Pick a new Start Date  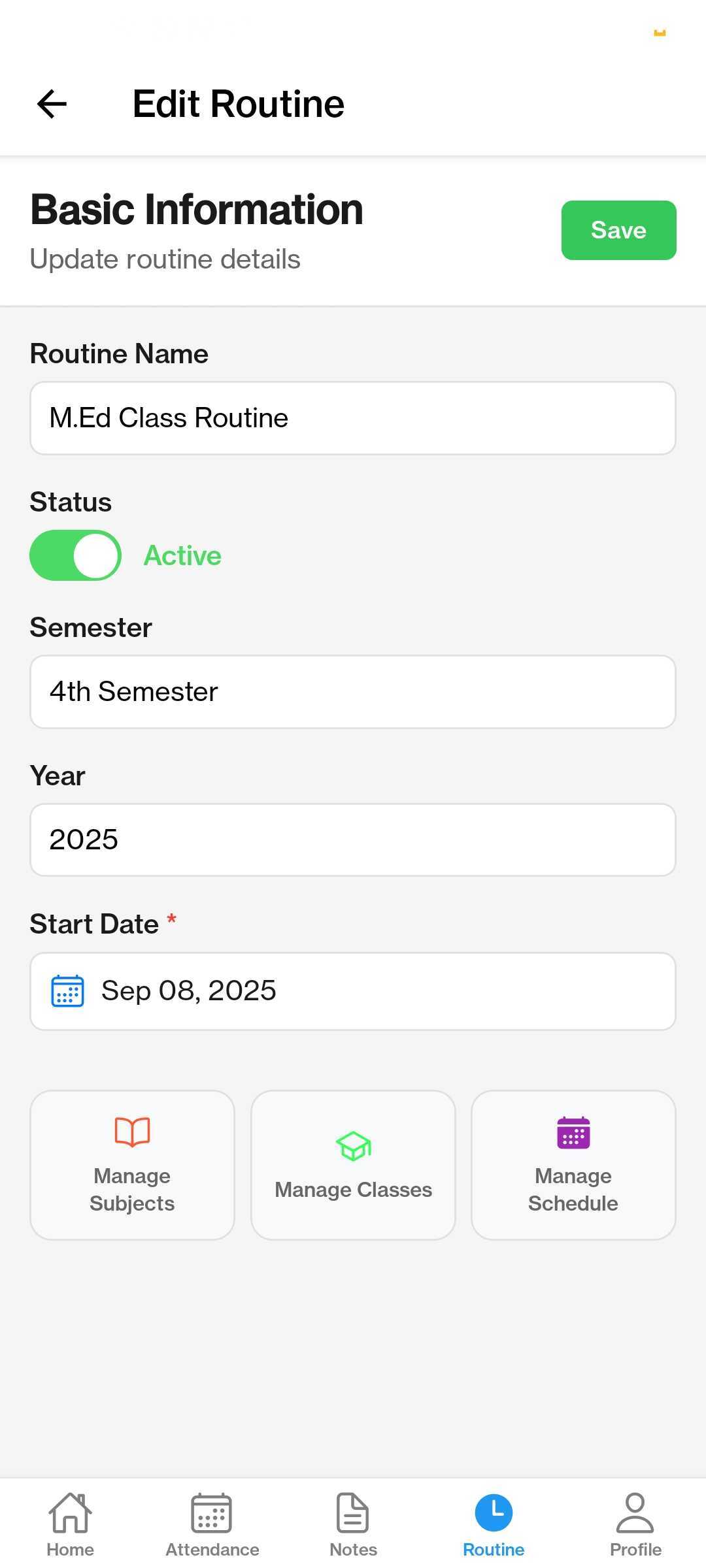click(x=352, y=991)
